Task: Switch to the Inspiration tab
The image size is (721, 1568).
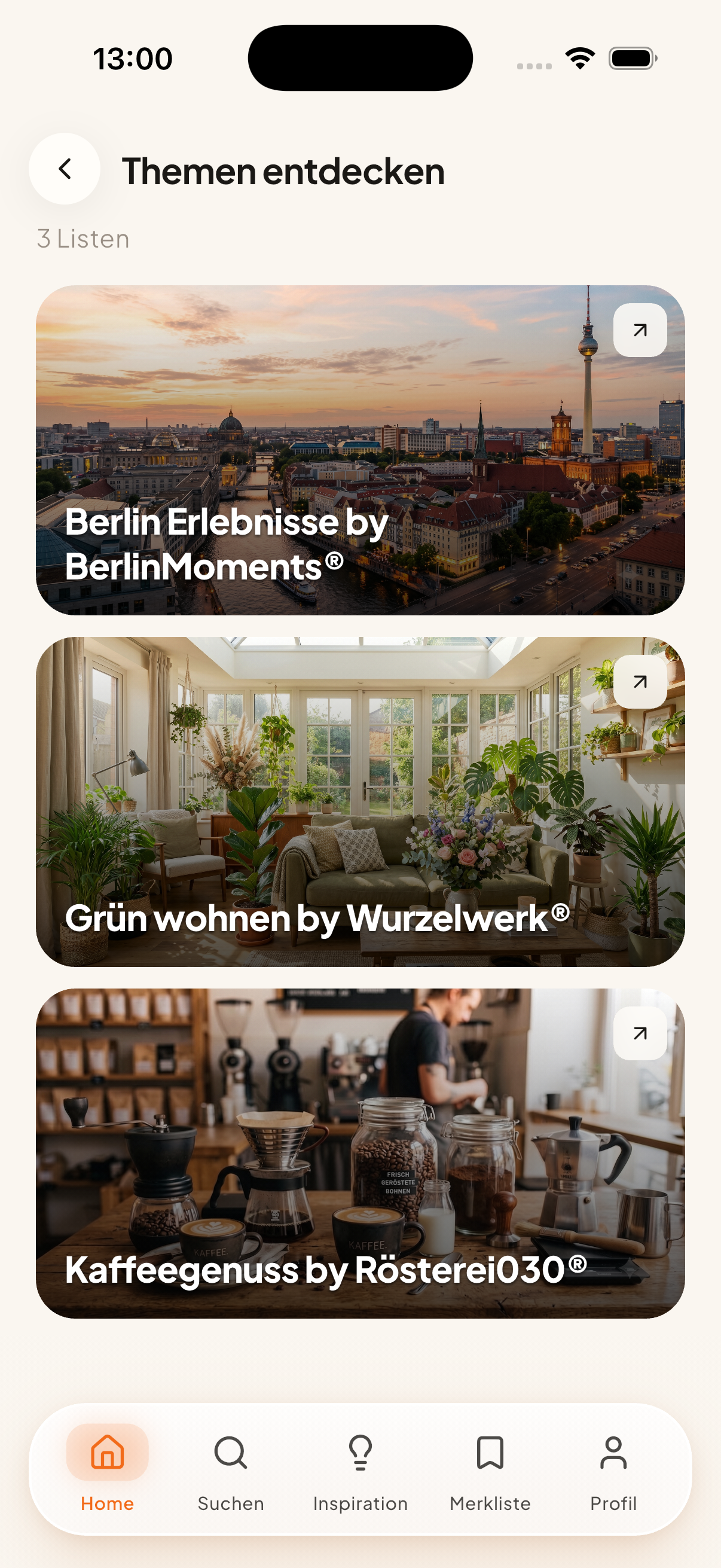Action: 360,1468
